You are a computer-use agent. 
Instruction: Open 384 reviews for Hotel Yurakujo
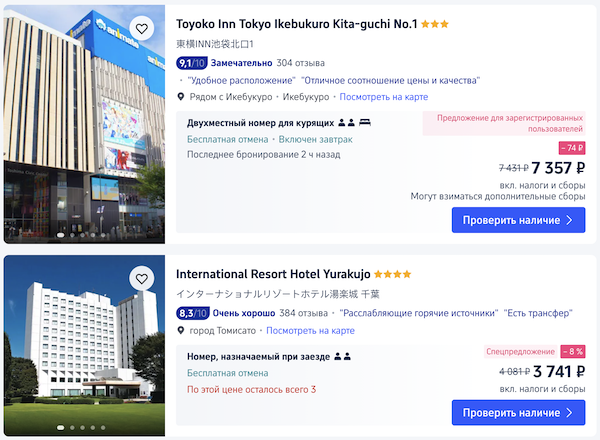coord(302,313)
